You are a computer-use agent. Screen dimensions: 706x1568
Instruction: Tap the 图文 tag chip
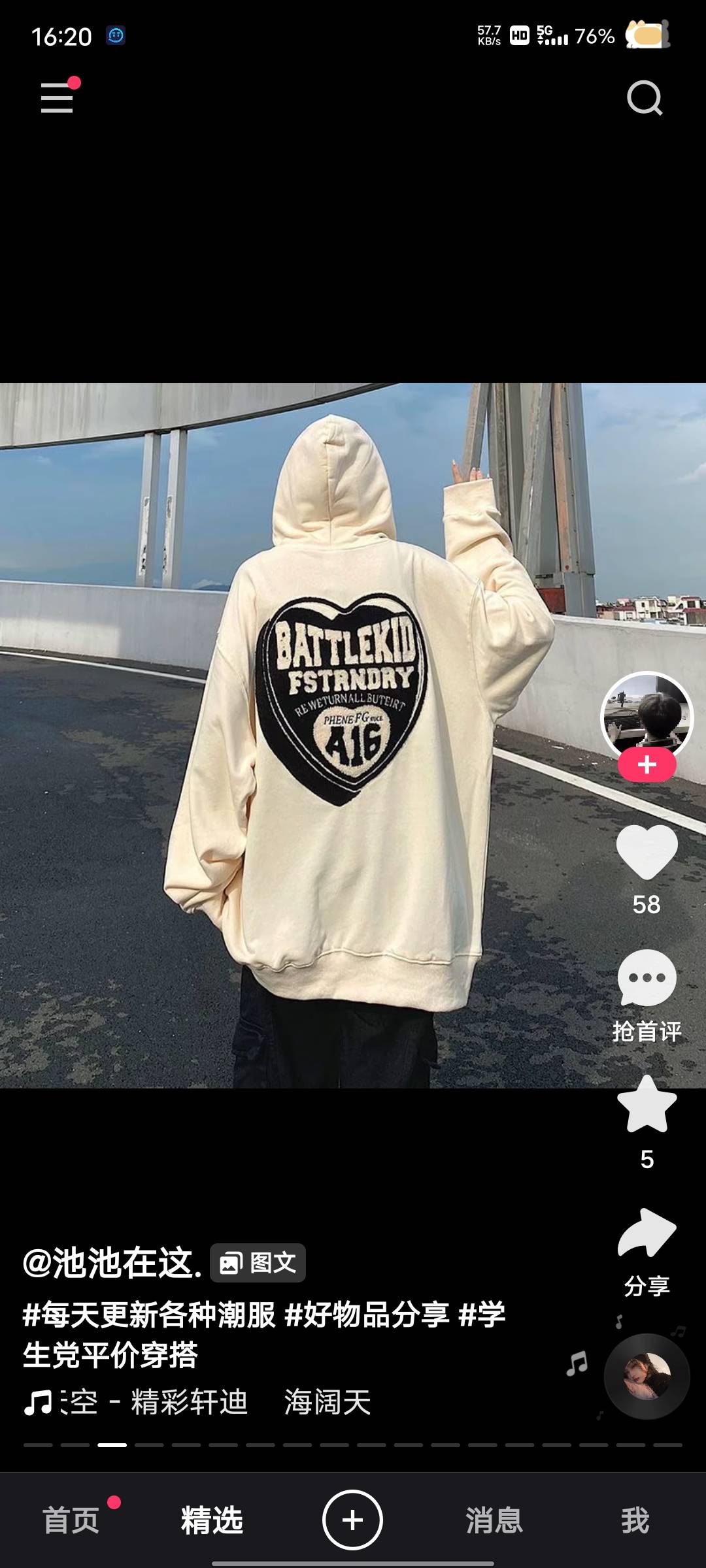pyautogui.click(x=258, y=1263)
